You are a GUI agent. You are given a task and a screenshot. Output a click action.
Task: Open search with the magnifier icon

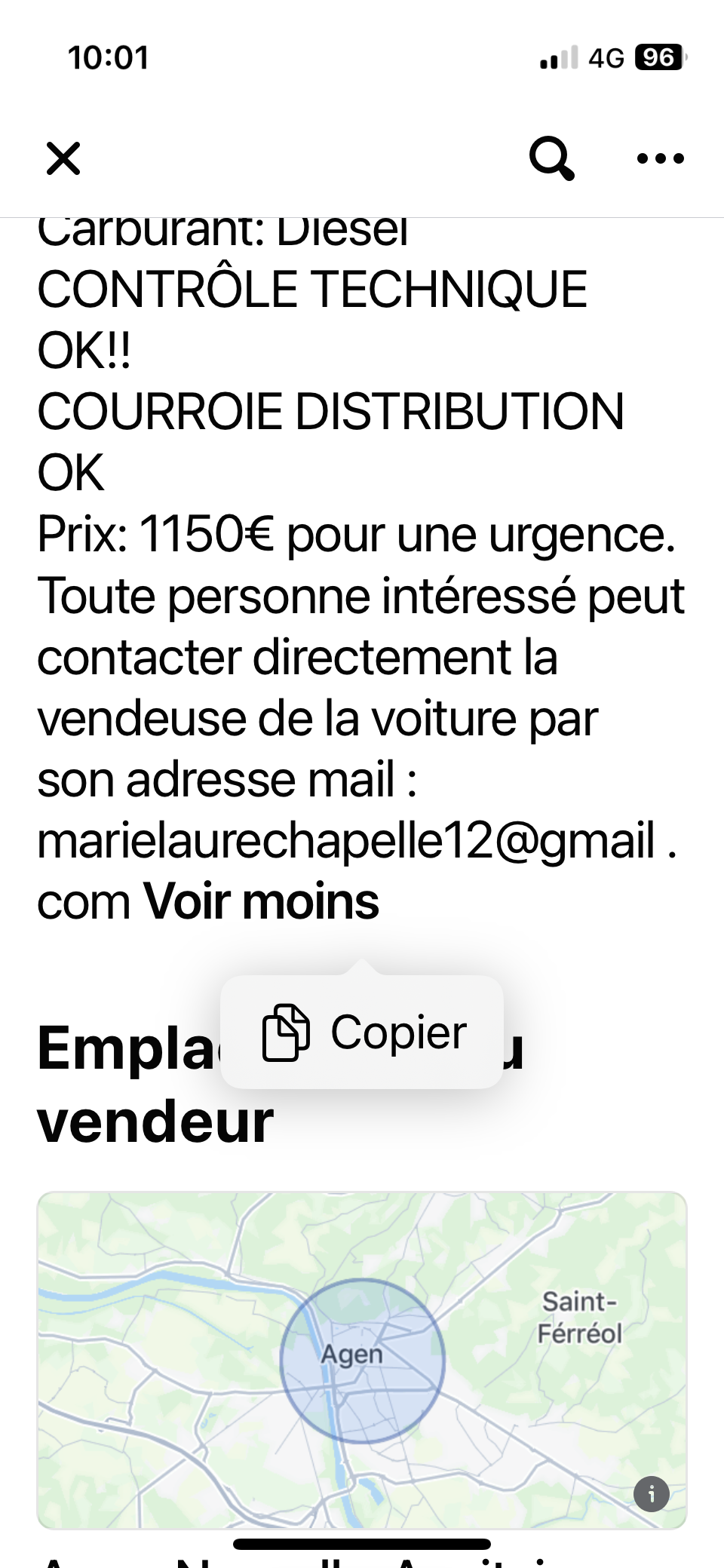(x=551, y=158)
